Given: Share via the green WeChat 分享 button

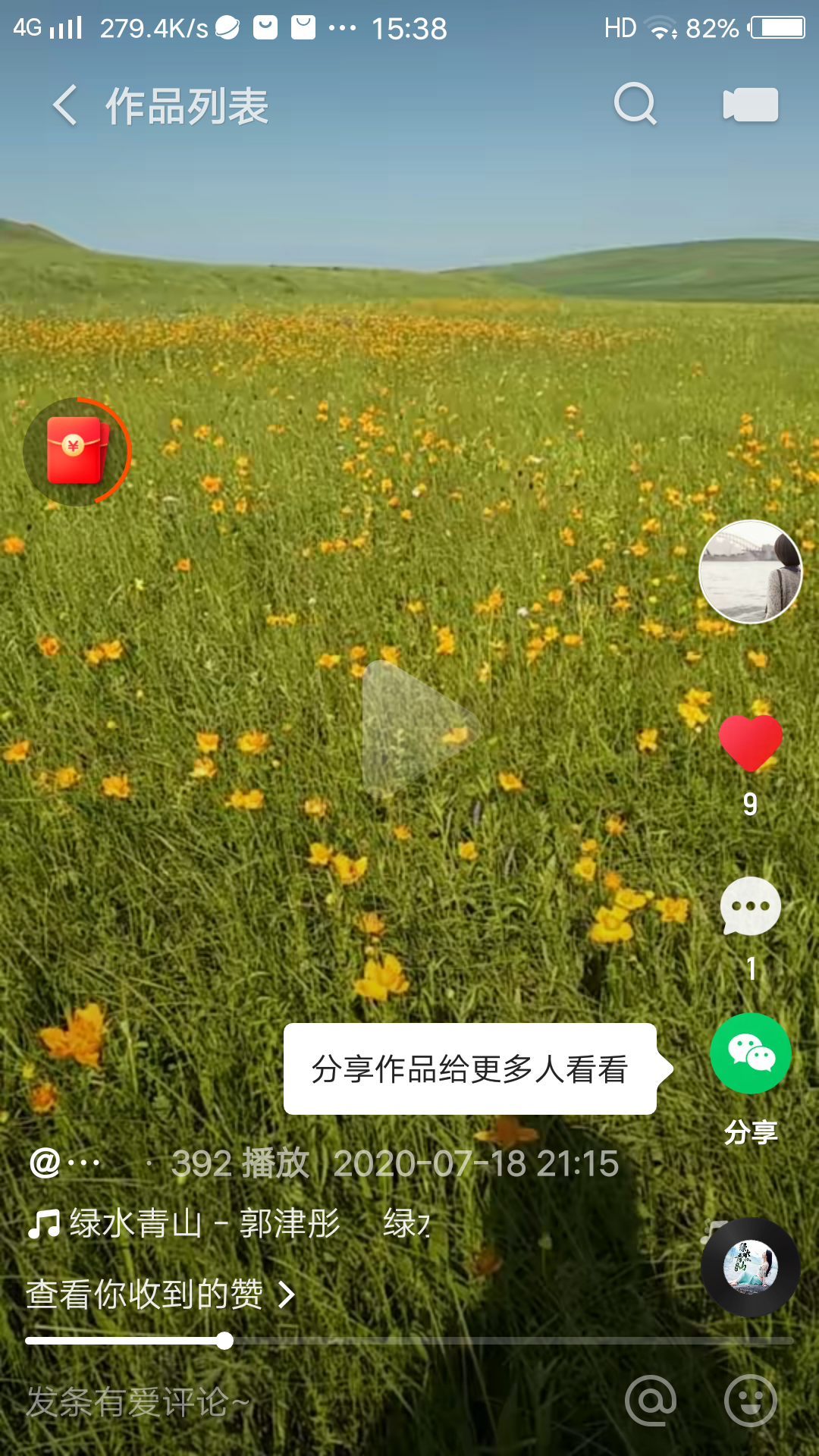Looking at the screenshot, I should tap(750, 1054).
